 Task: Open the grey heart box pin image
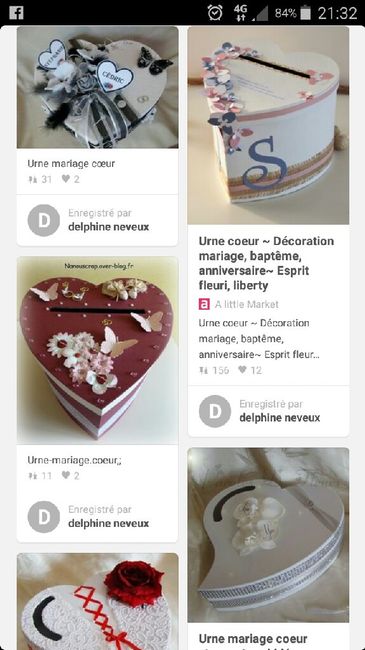pos(268,535)
